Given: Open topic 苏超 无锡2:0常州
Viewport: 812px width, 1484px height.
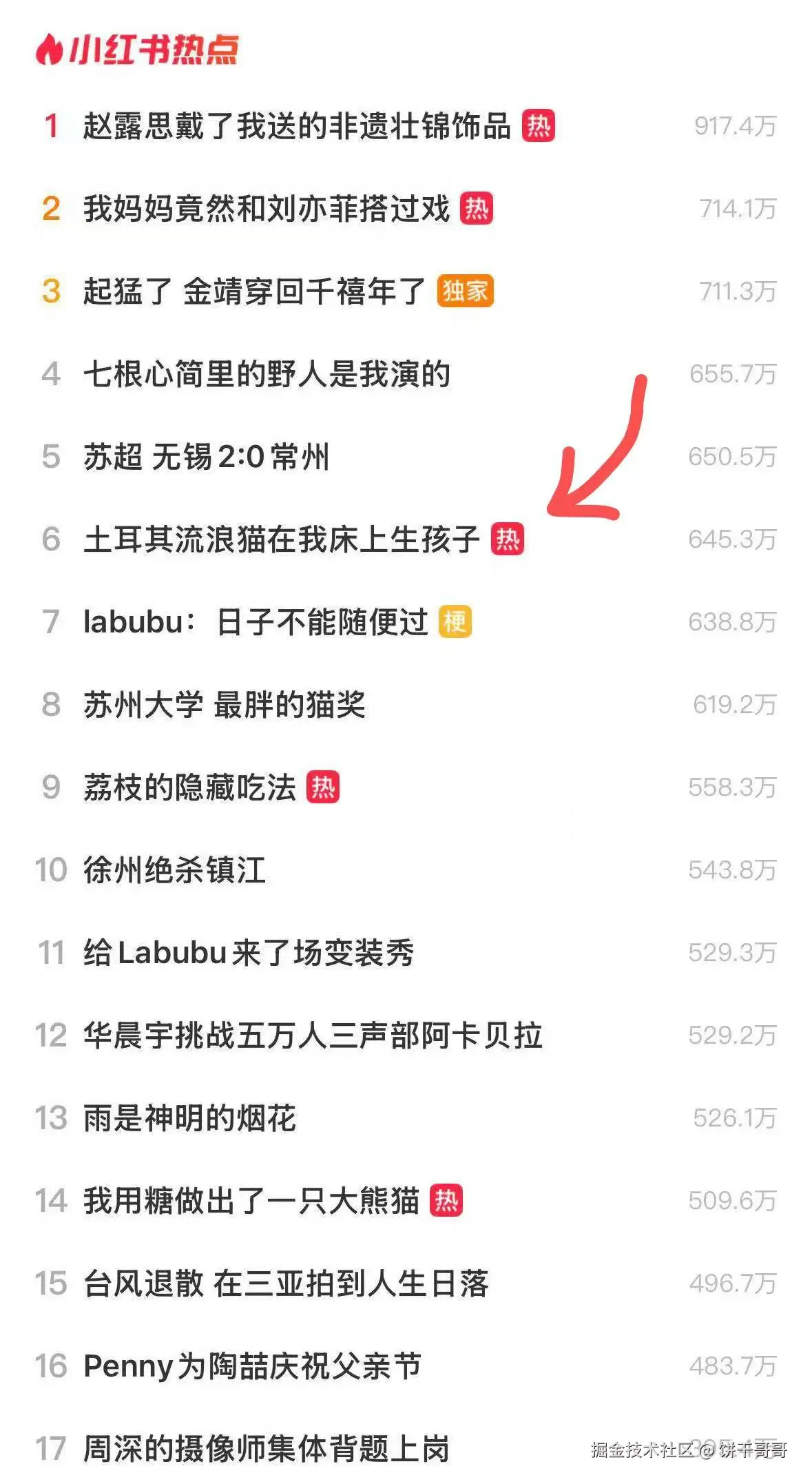Looking at the screenshot, I should (x=206, y=457).
